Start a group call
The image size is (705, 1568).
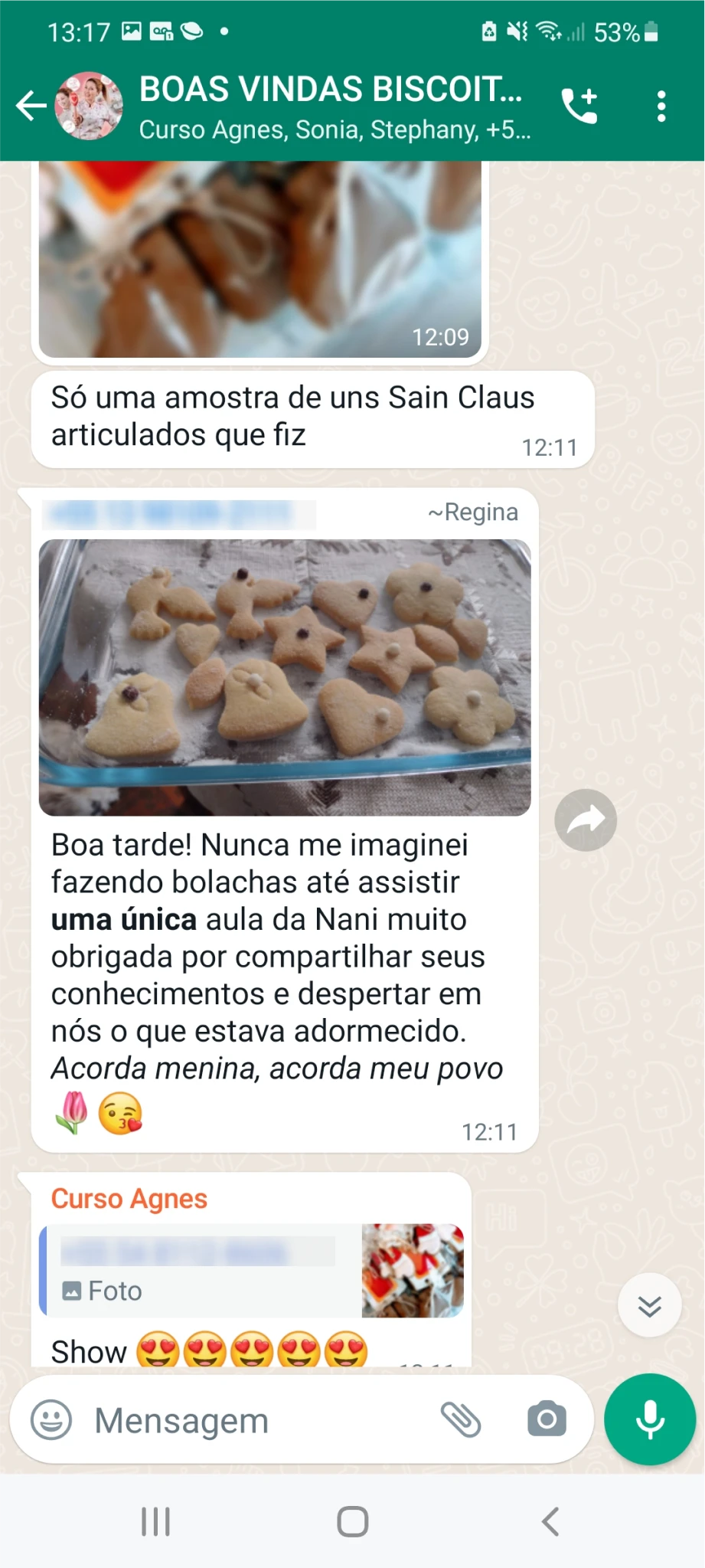(x=579, y=106)
